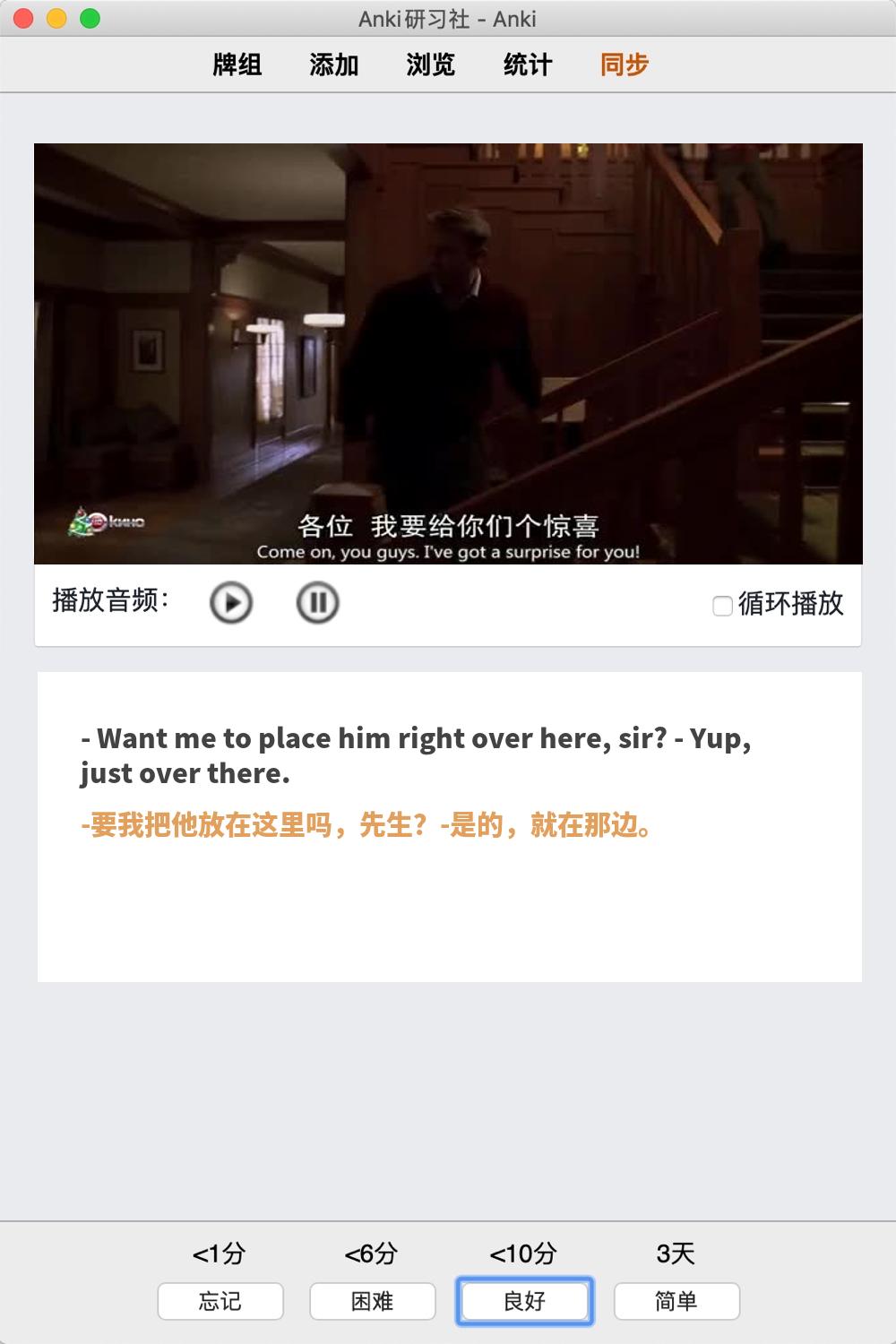Image resolution: width=896 pixels, height=1344 pixels.
Task: Open the 牌组 decks view
Action: (237, 65)
